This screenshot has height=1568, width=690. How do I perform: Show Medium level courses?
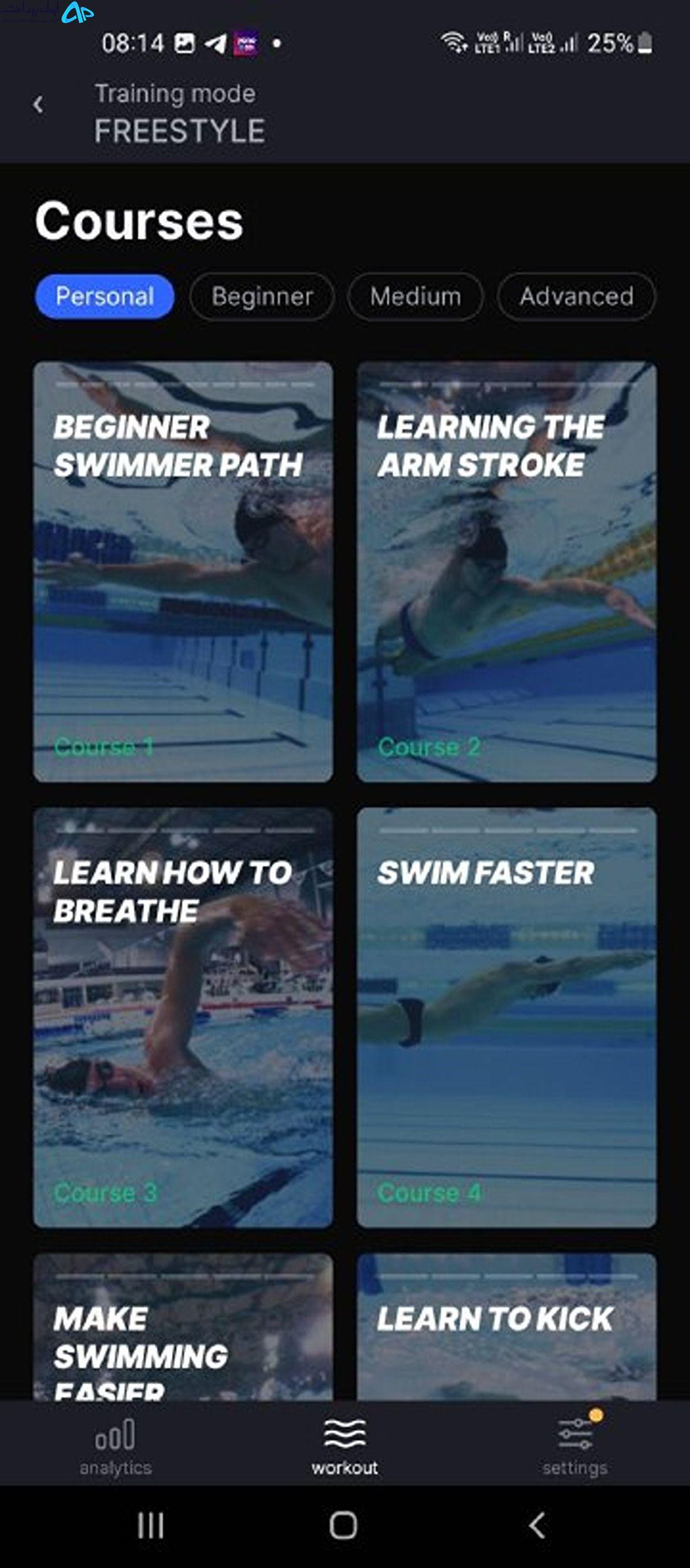[x=415, y=296]
